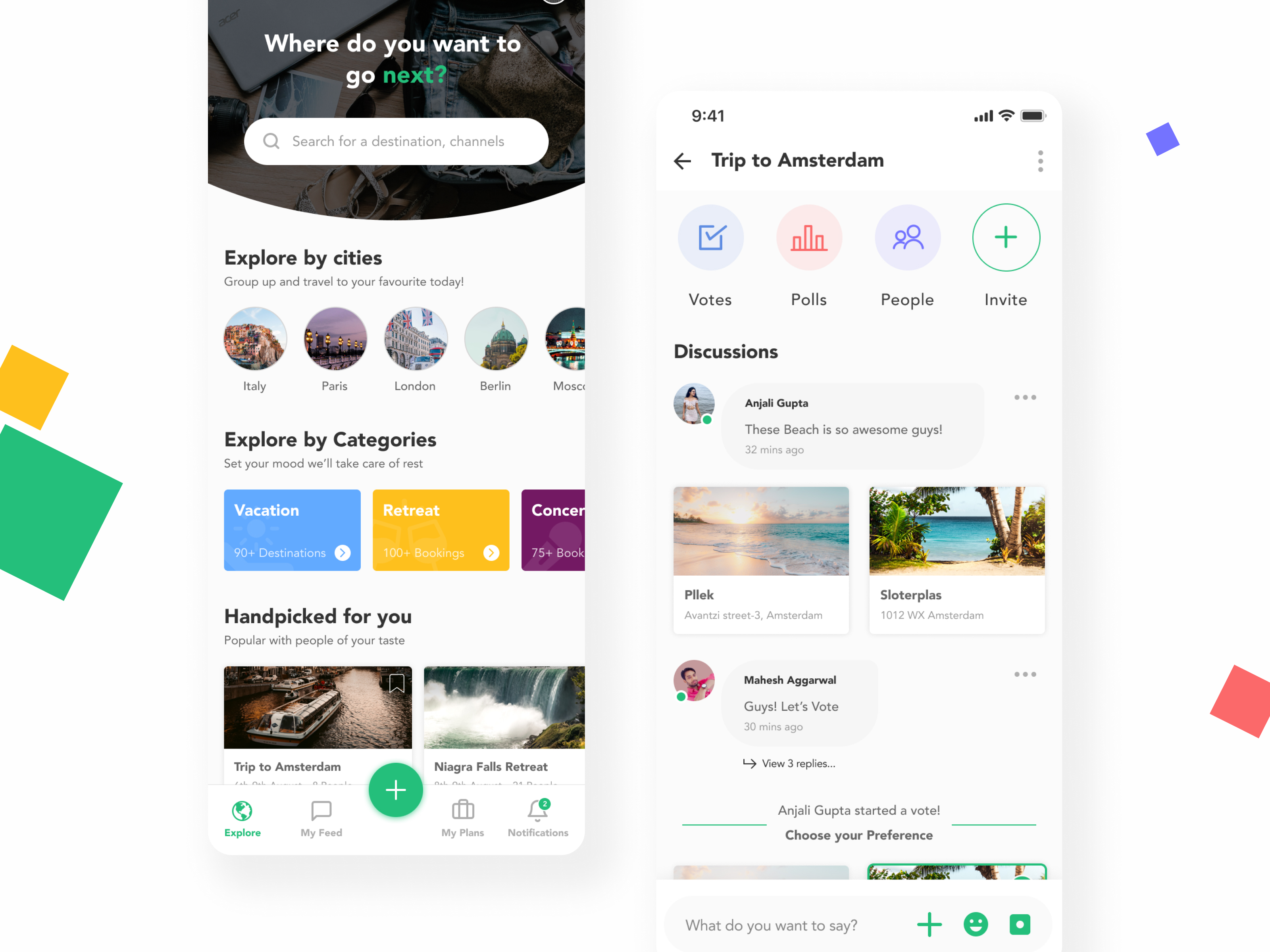
Task: Tap the destination search field
Action: click(396, 141)
